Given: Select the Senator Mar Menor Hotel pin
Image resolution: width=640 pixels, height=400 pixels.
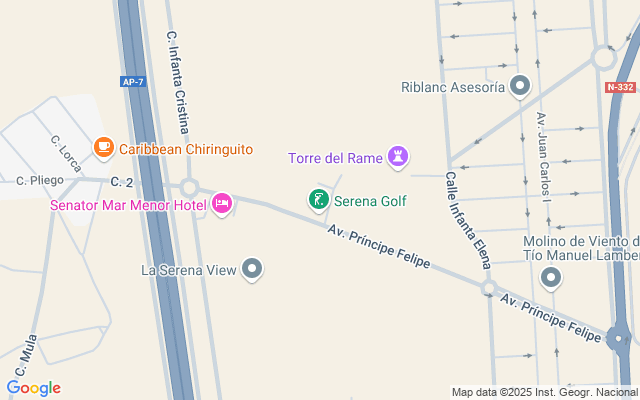Looking at the screenshot, I should click(x=222, y=204).
